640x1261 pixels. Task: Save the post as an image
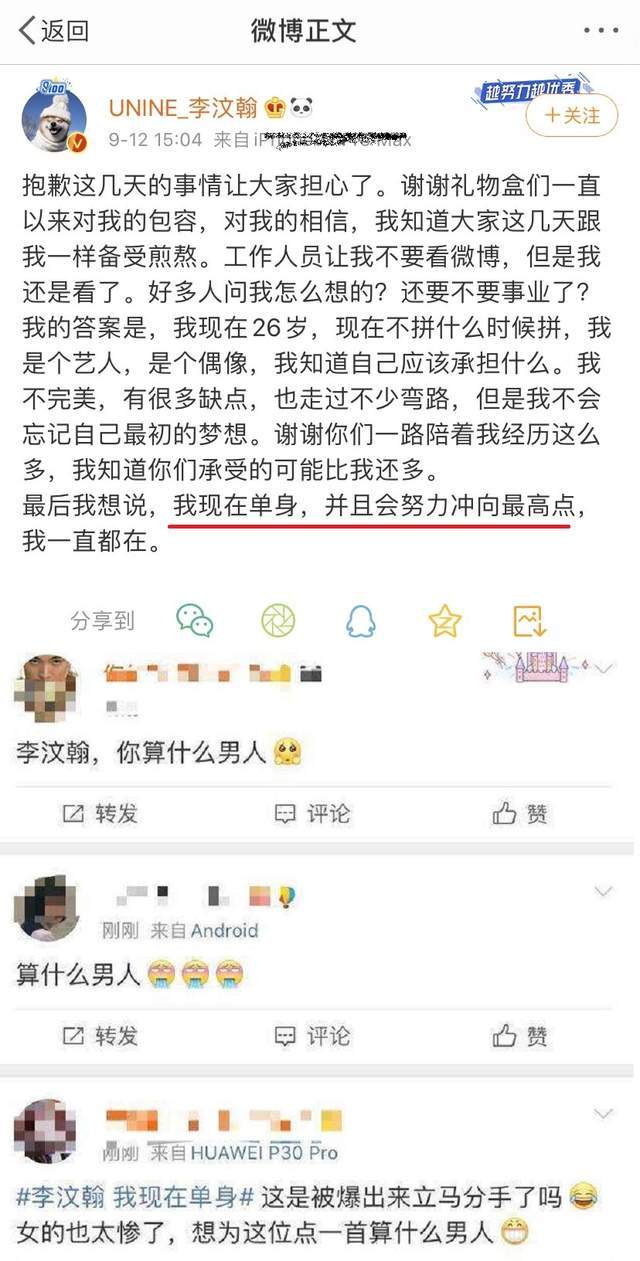click(529, 621)
